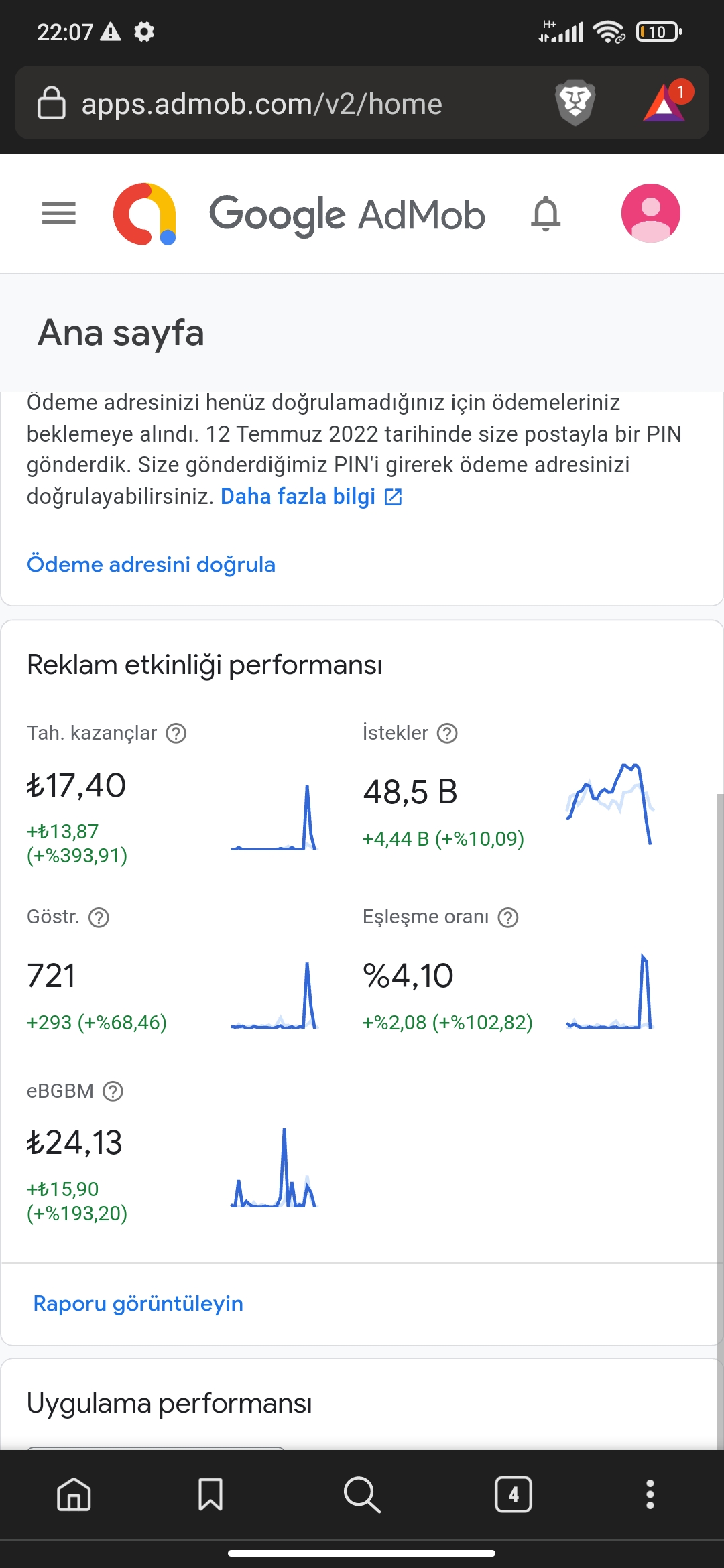The height and width of the screenshot is (1568, 724).
Task: Show help for Eşleşme oranı
Action: pyautogui.click(x=508, y=917)
